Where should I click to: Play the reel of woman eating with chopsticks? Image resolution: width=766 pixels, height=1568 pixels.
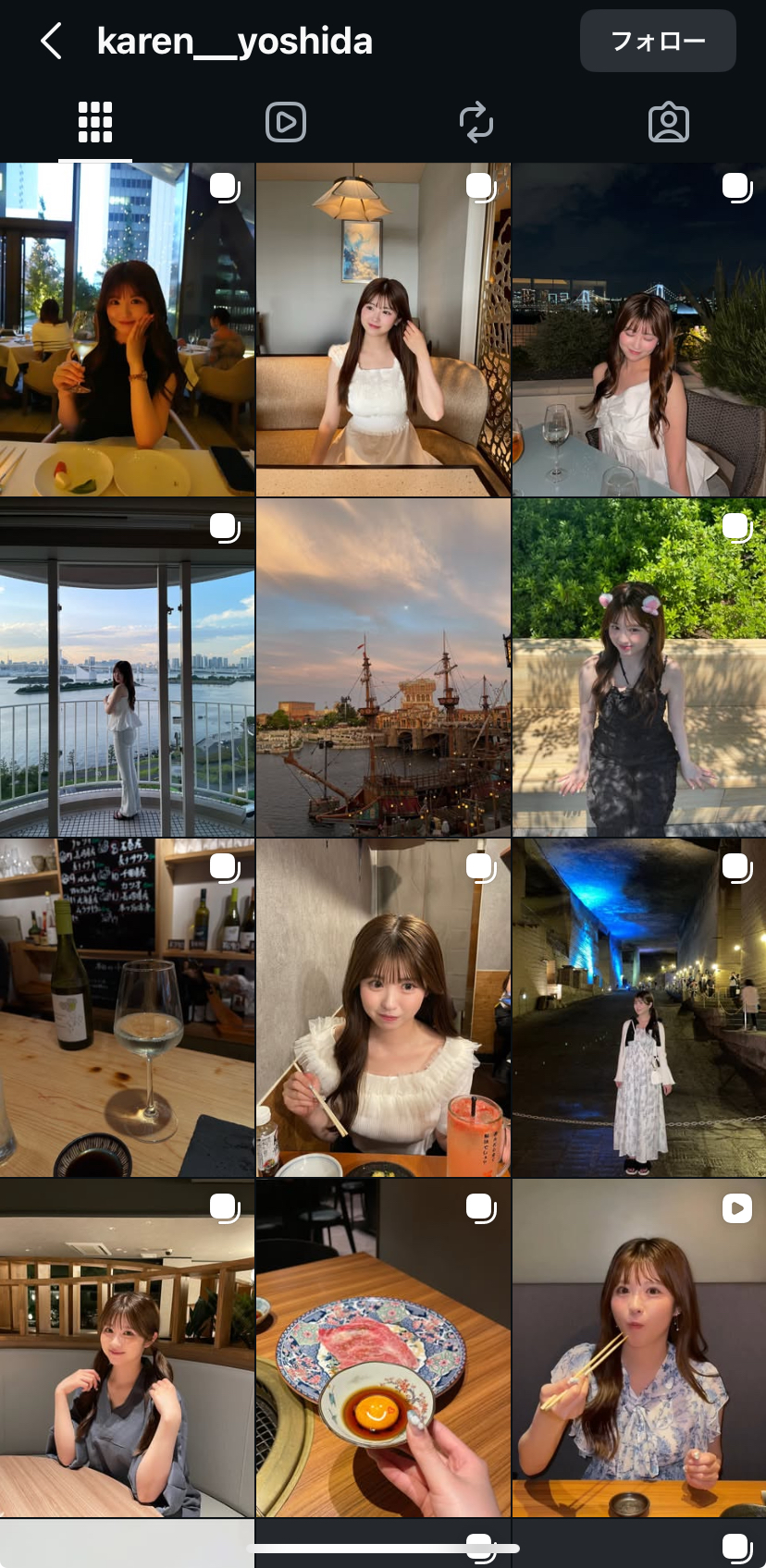point(639,1347)
